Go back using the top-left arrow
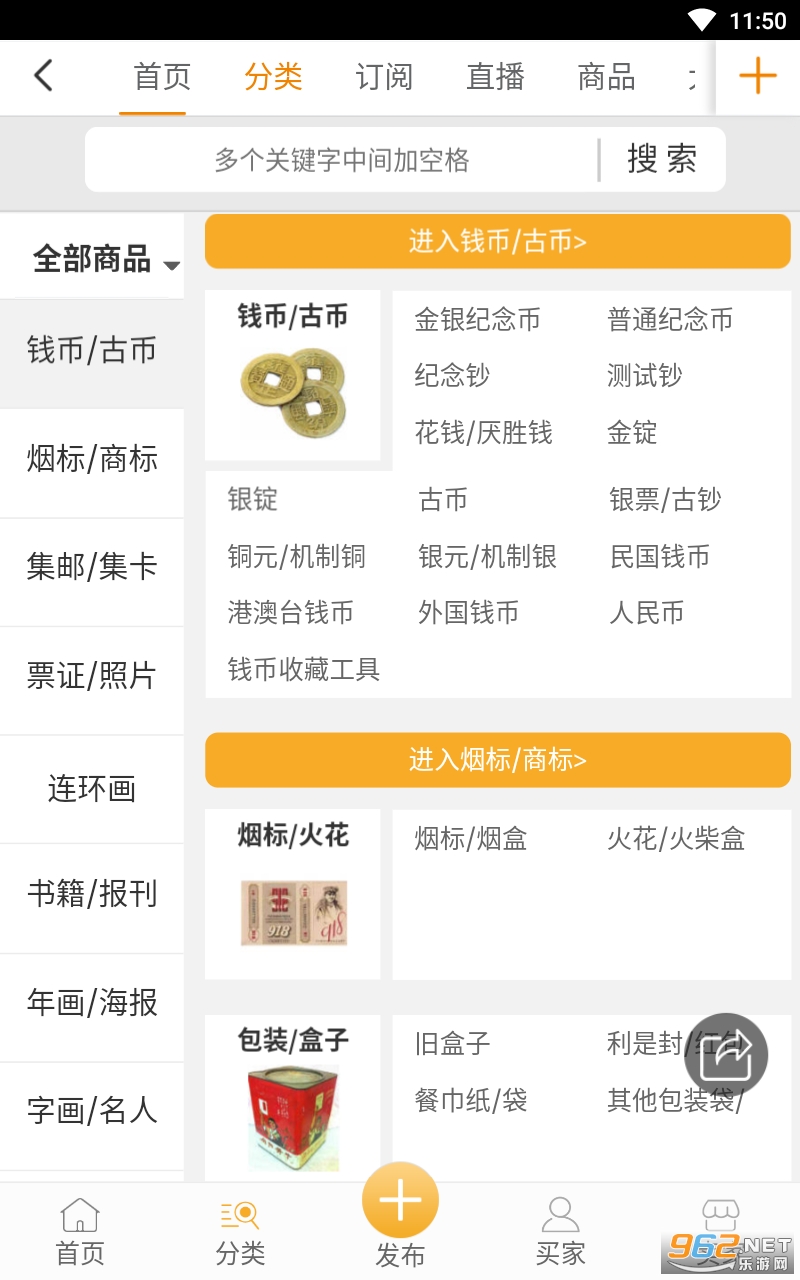The height and width of the screenshot is (1280, 800). pyautogui.click(x=43, y=76)
